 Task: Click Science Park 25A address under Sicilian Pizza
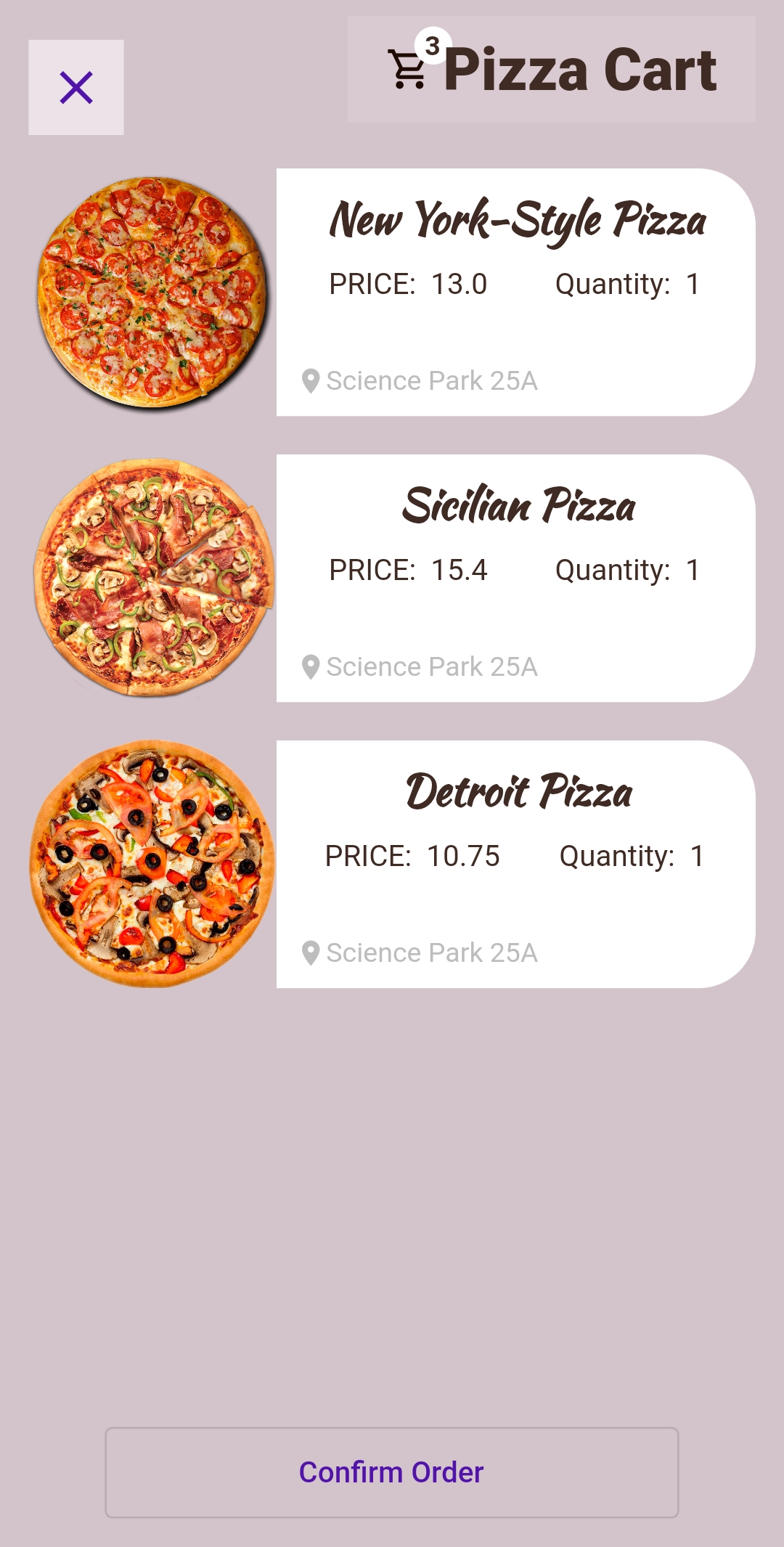pyautogui.click(x=431, y=666)
